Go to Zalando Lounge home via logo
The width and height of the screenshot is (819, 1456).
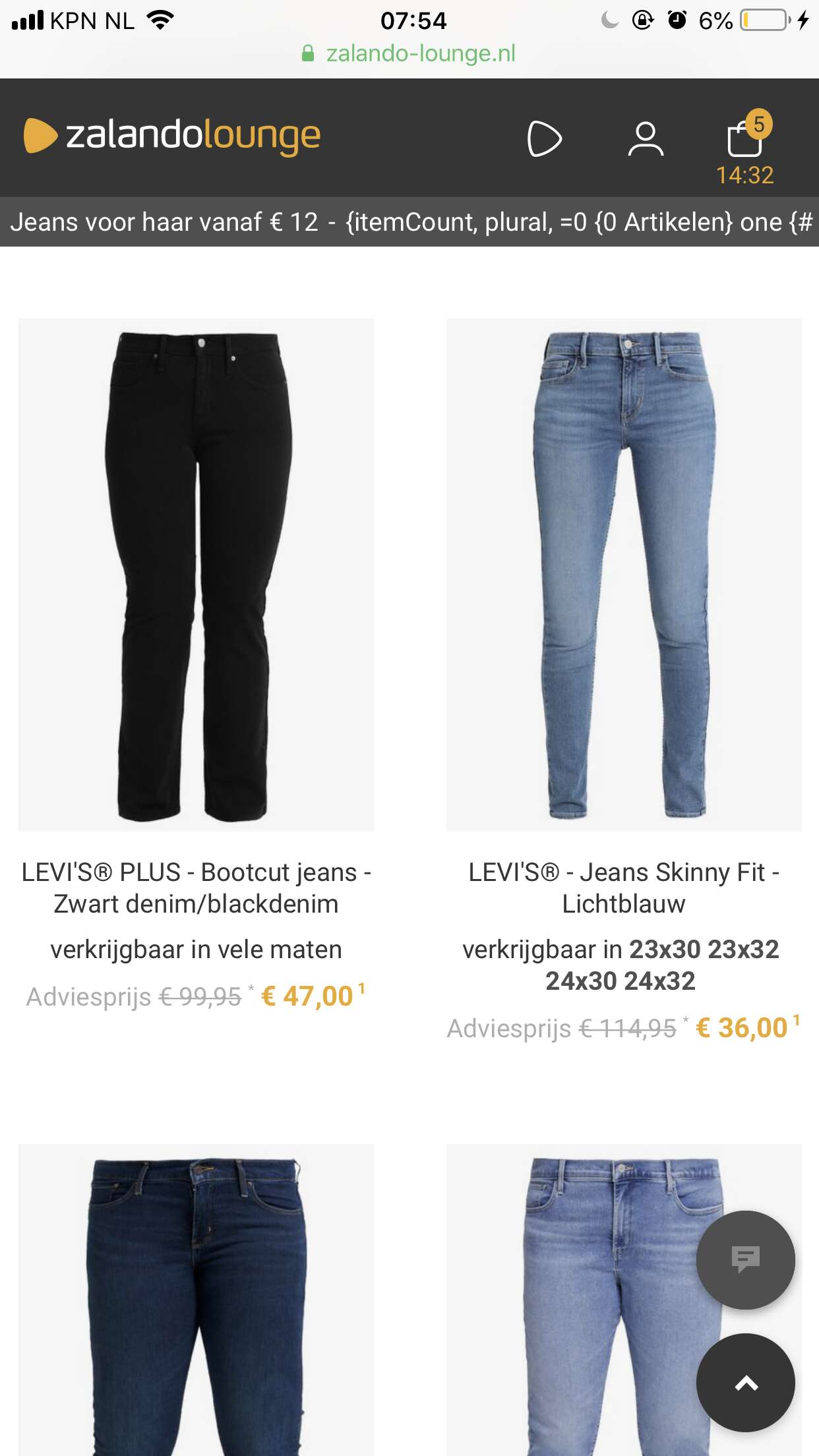(x=172, y=135)
